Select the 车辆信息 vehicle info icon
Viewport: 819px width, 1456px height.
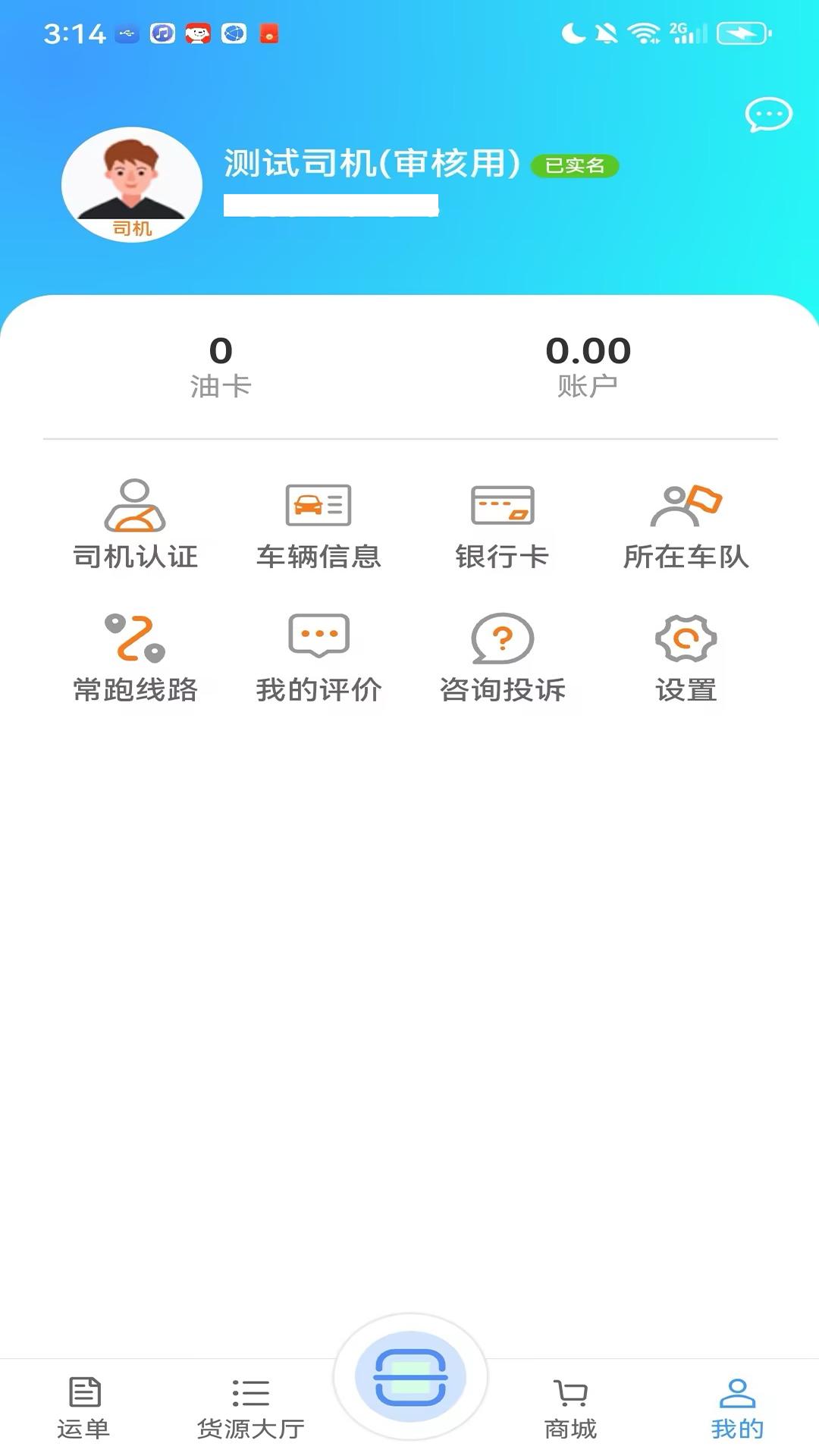coord(318,523)
